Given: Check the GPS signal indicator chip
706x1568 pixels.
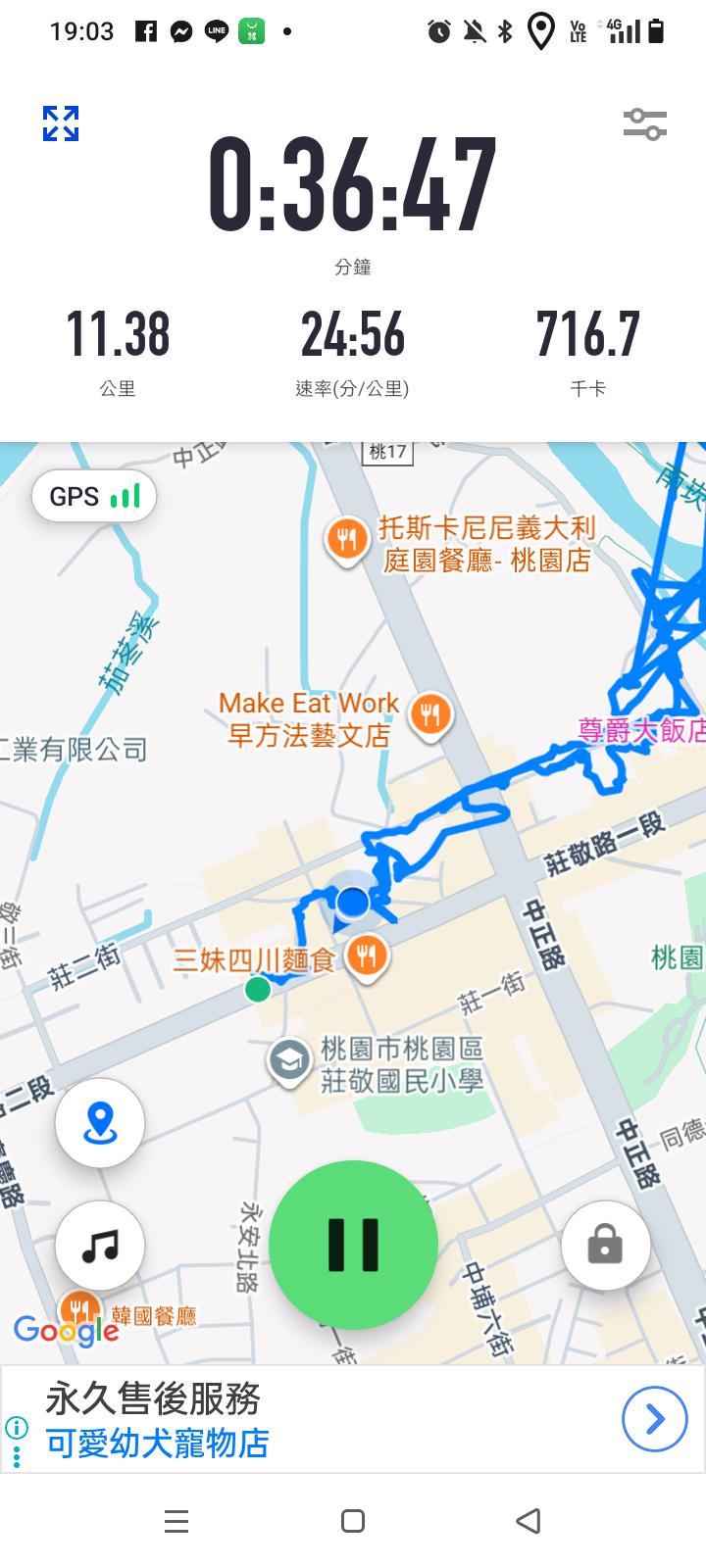Looking at the screenshot, I should tap(94, 497).
